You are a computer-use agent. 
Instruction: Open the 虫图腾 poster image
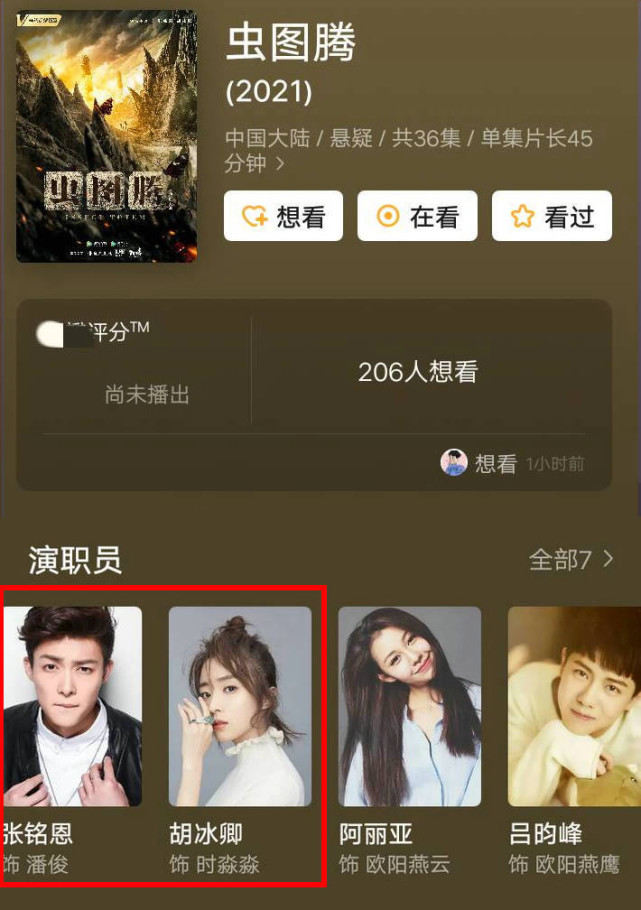click(x=106, y=137)
